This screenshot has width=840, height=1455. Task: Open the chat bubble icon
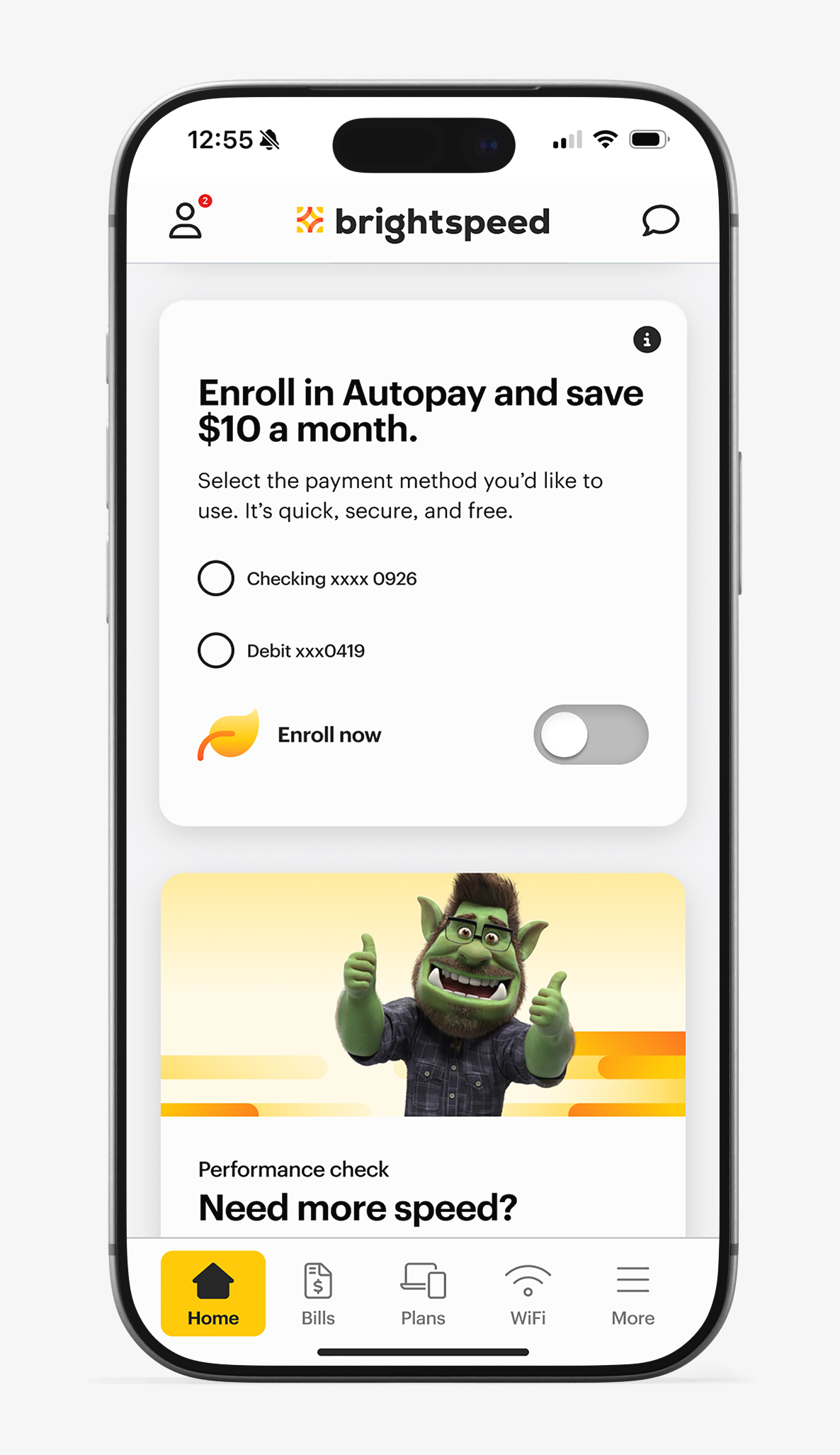point(660,221)
